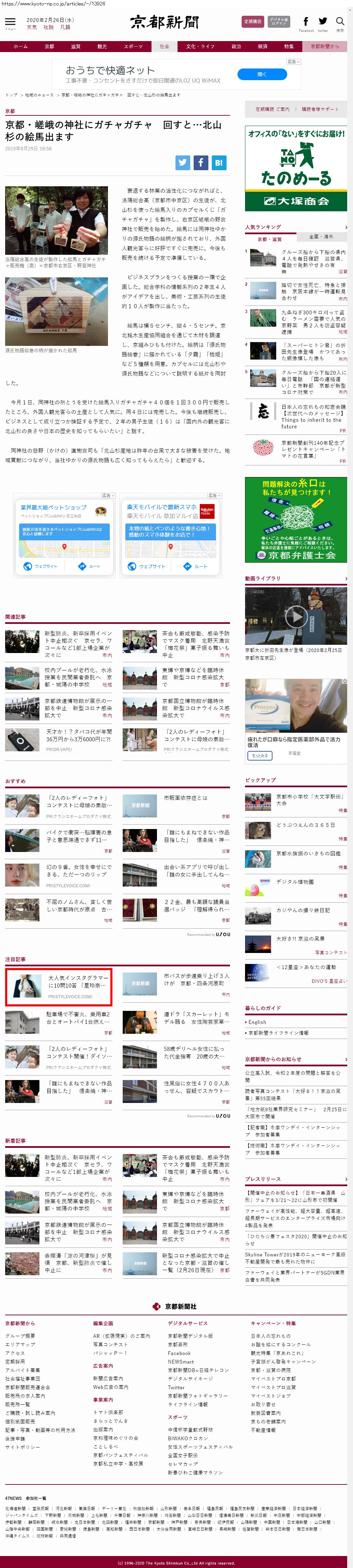This screenshot has height=1568, width=353.
Task: Open pickup item デジタル植物園
Action: 295,881
